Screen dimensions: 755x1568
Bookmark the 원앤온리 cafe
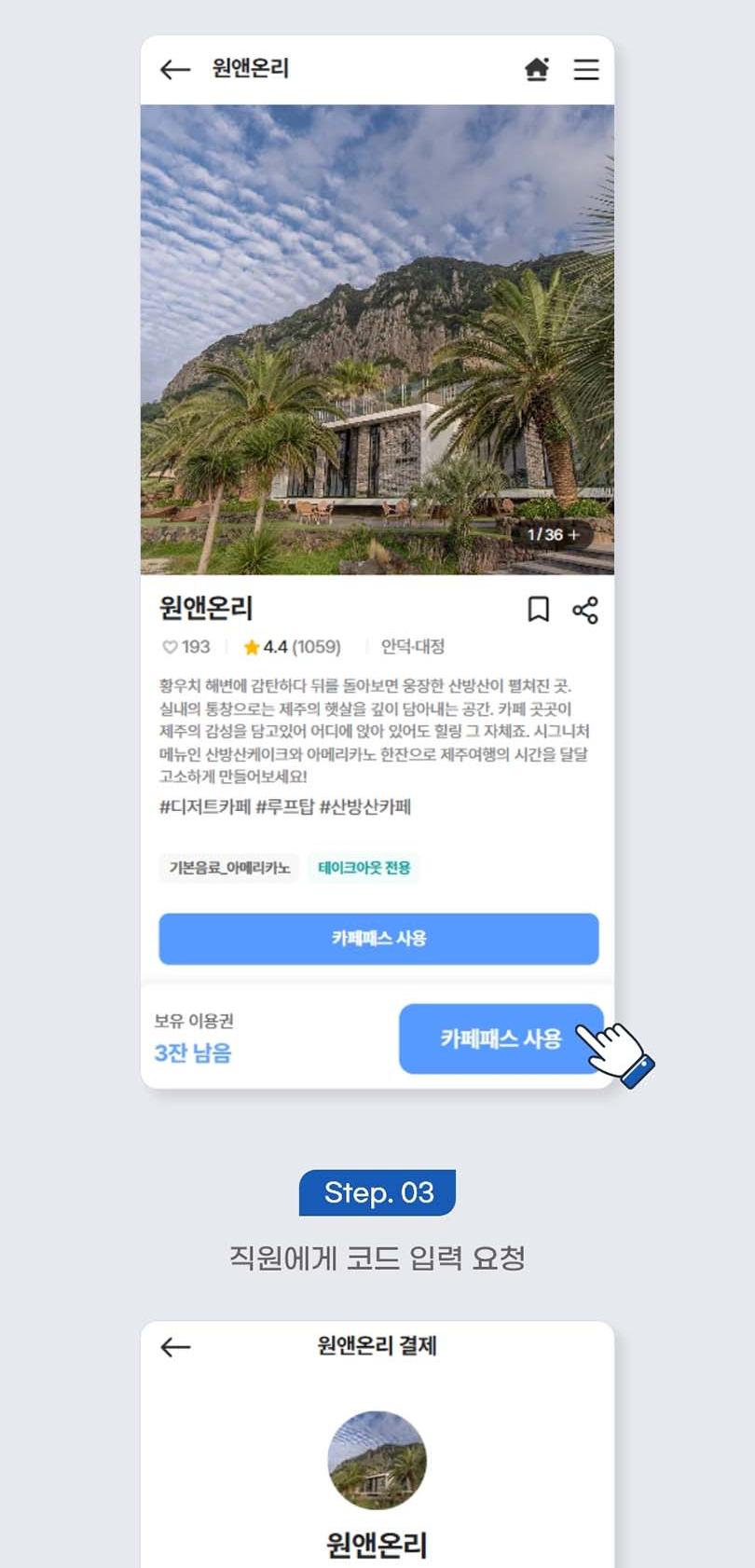tap(538, 612)
